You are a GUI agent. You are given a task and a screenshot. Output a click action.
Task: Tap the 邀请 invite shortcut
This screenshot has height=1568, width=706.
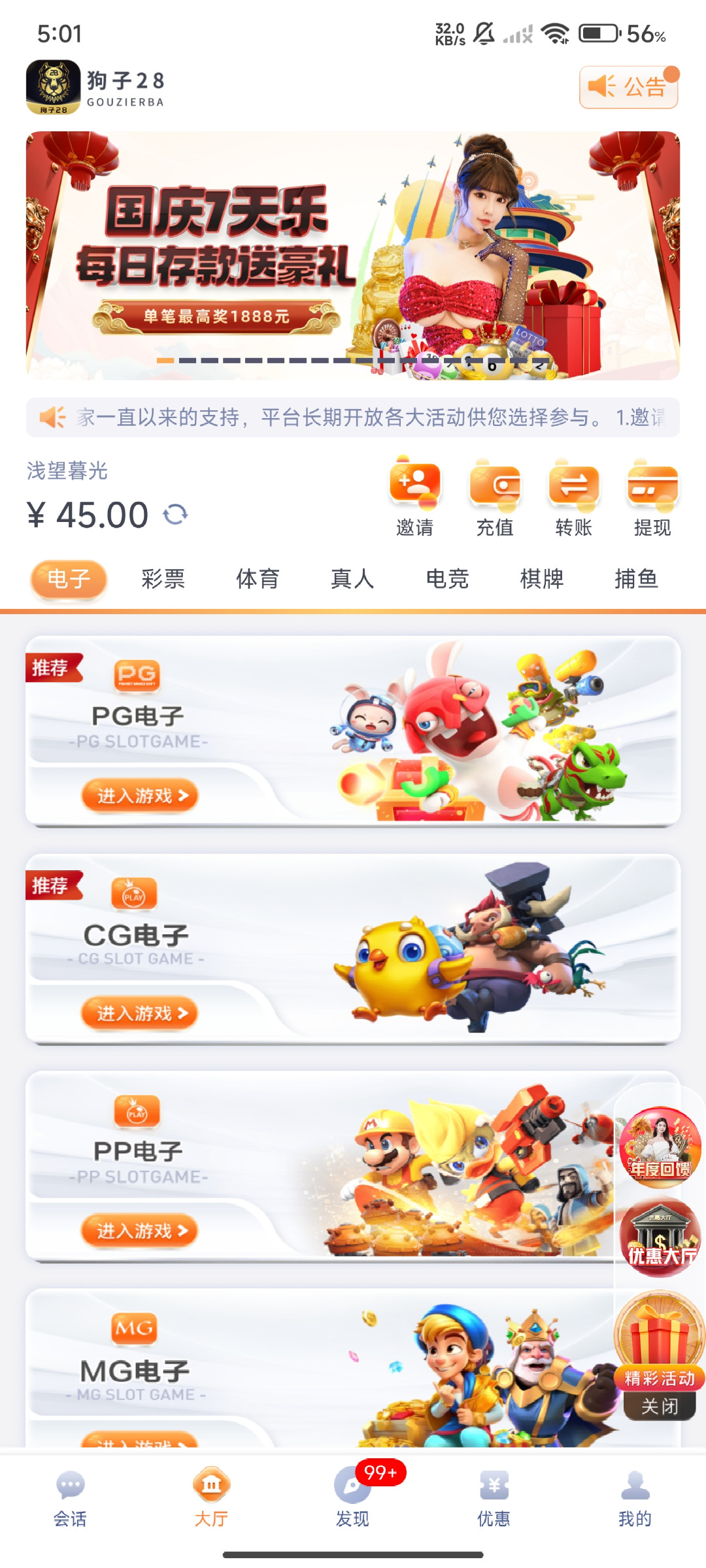(415, 498)
